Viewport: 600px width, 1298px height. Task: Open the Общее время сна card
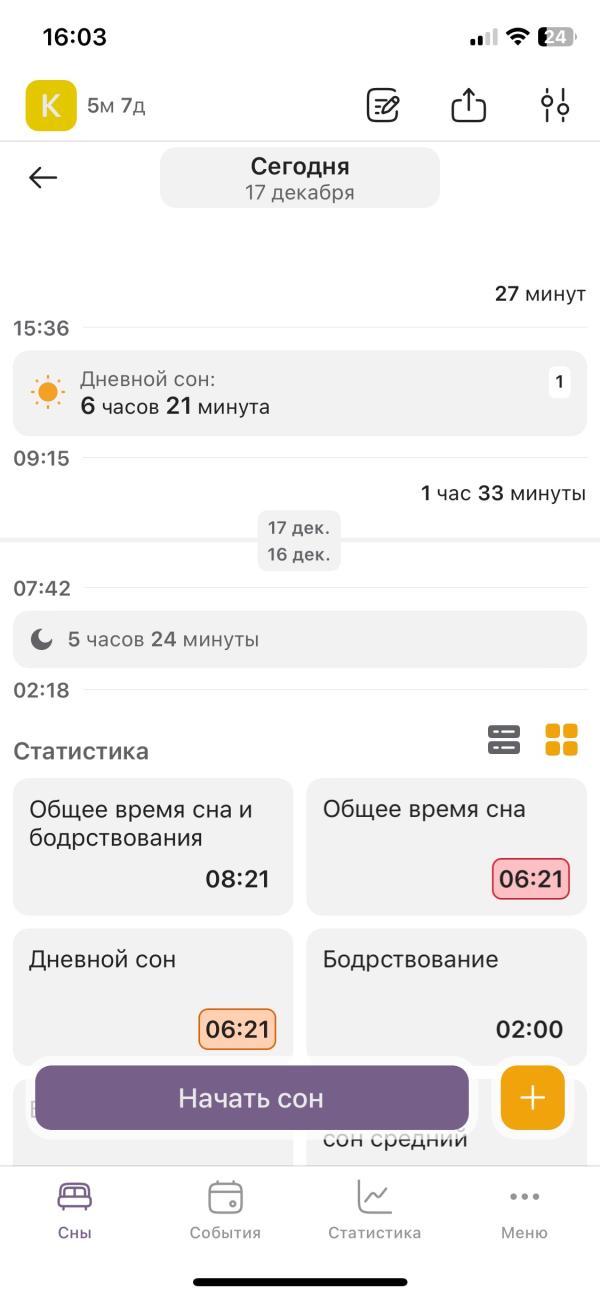coord(447,846)
